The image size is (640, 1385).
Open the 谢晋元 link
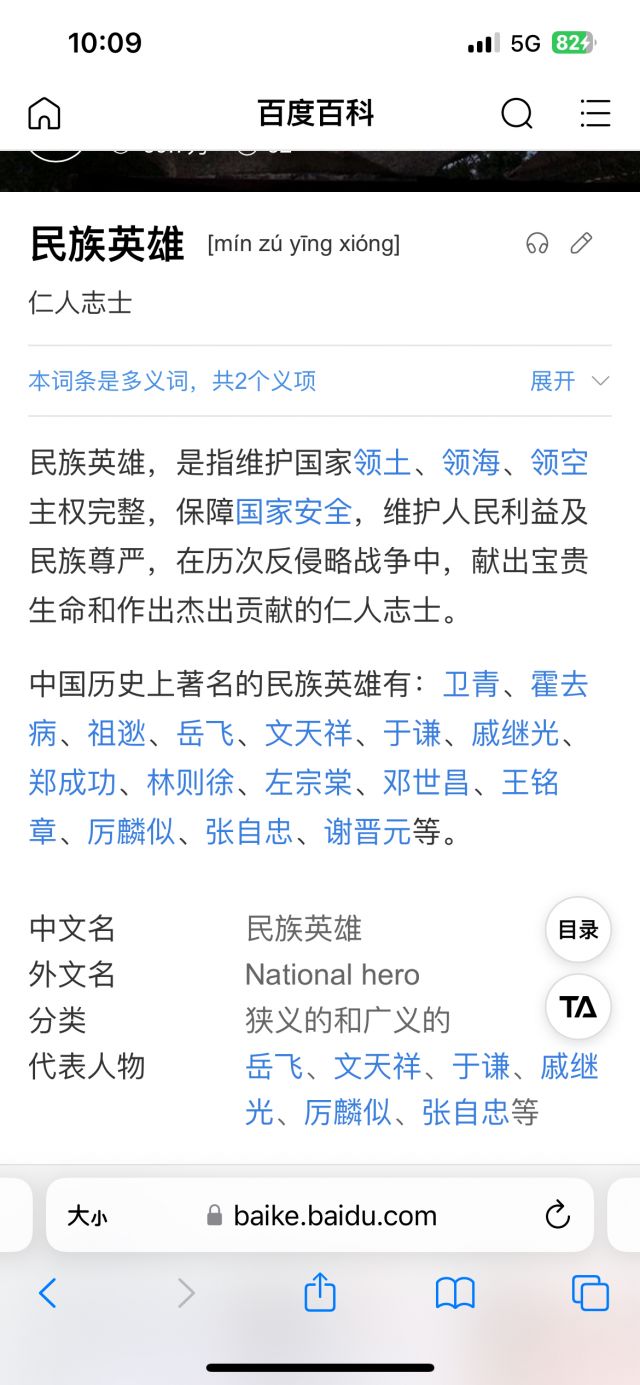click(x=368, y=832)
